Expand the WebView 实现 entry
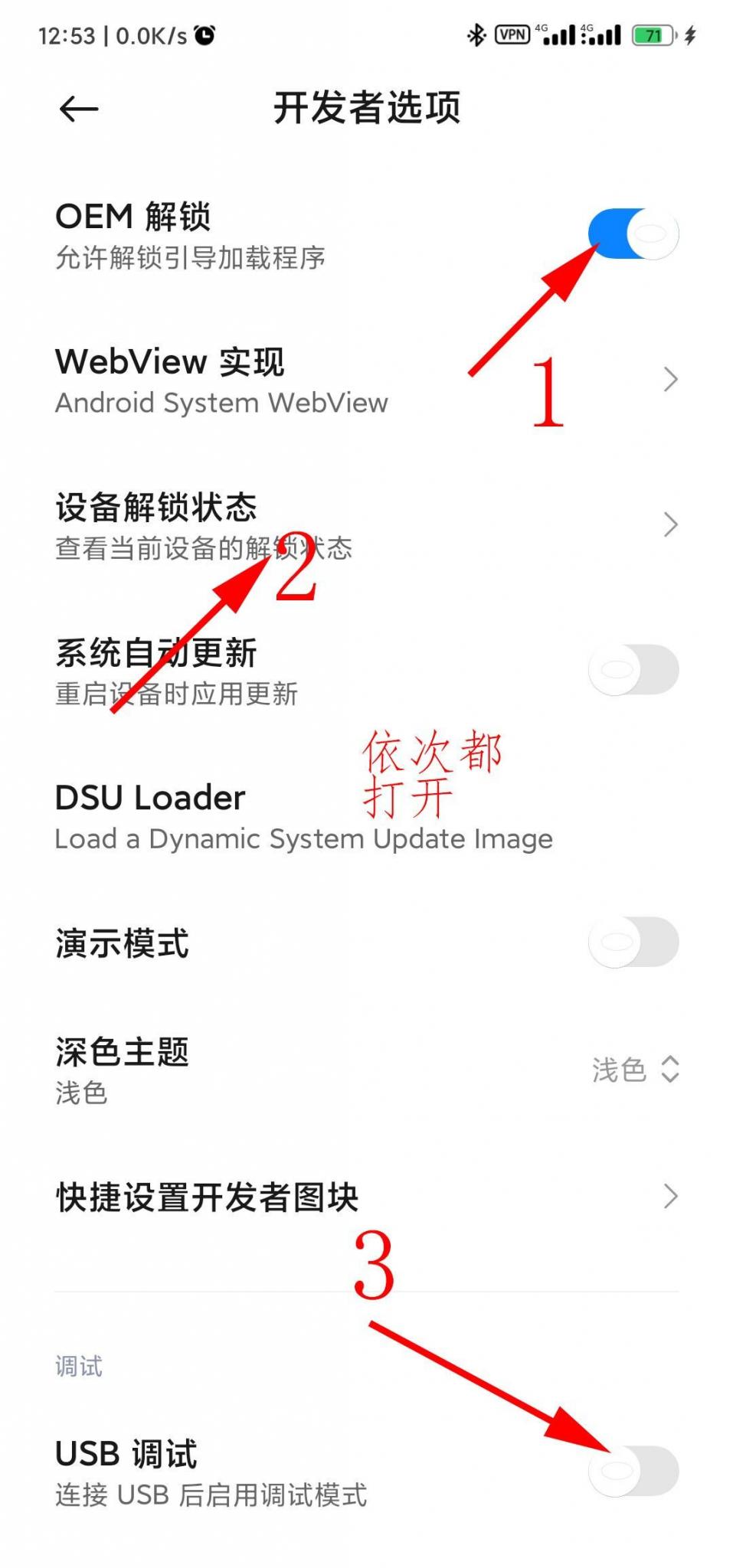Viewport: 733px width, 1568px height. click(670, 379)
